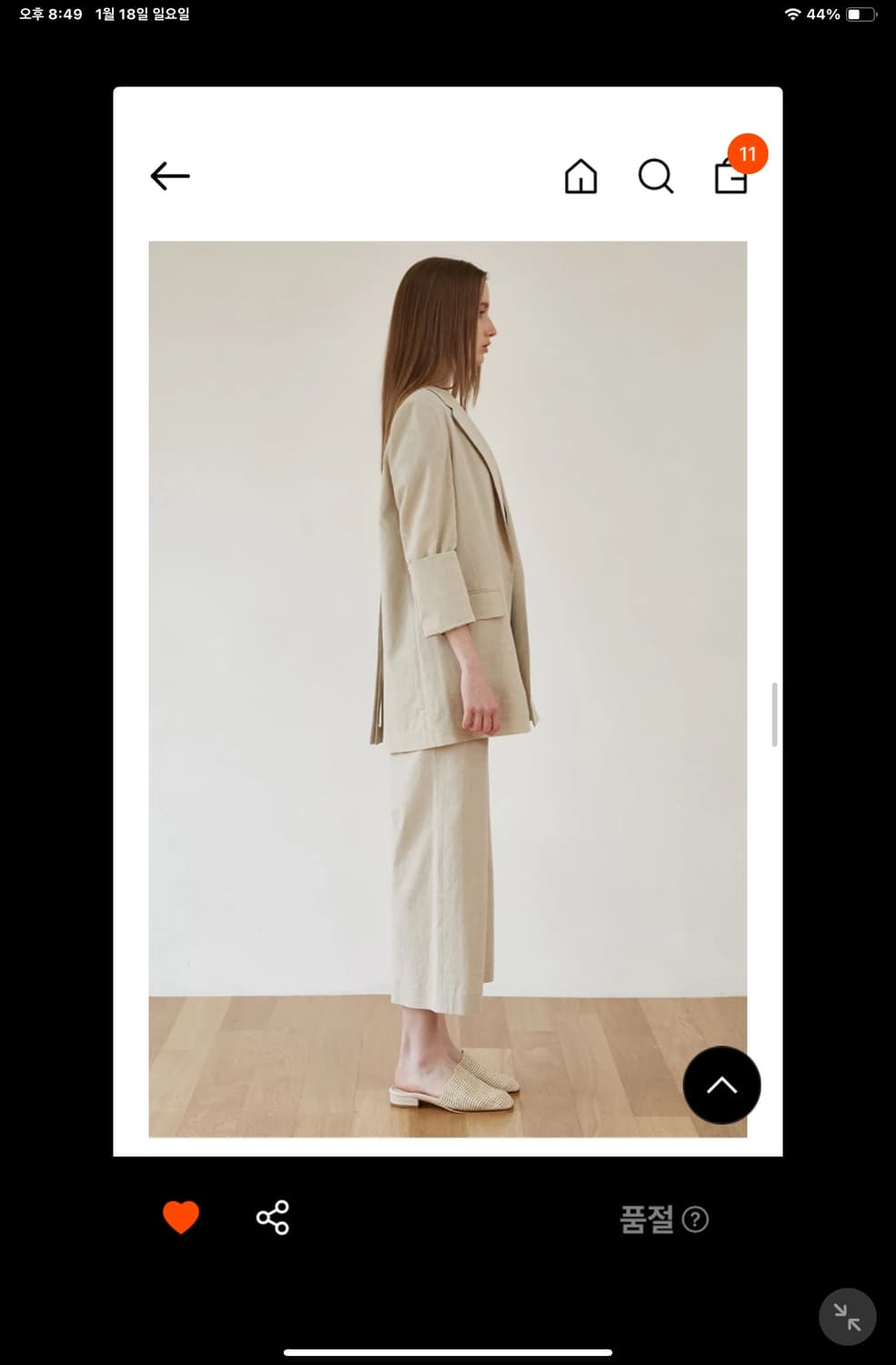Screen dimensions: 896x1365
Task: Open the shopping bag showing 11 items
Action: (x=732, y=178)
